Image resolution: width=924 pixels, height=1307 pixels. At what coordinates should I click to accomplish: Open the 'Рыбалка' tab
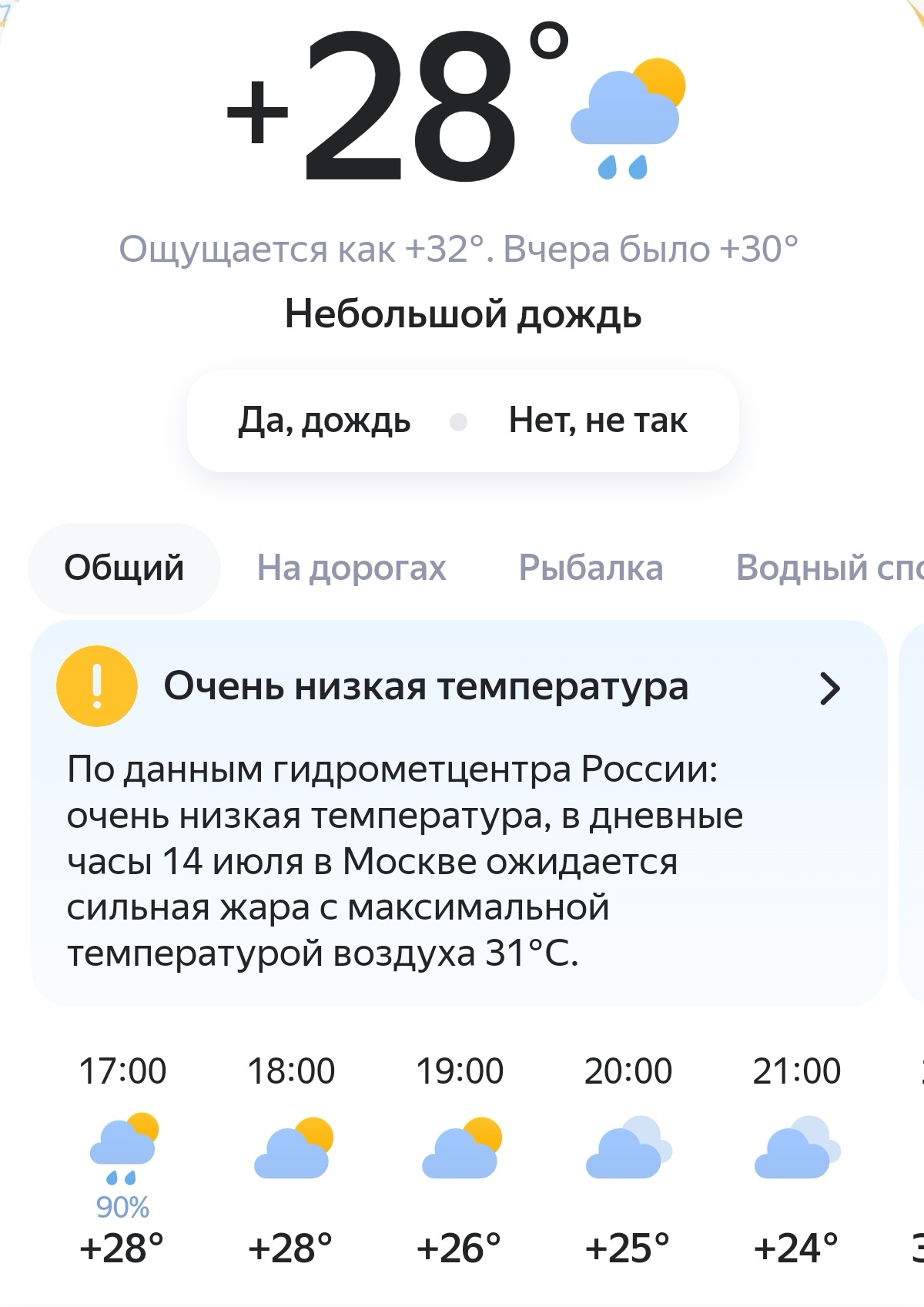[x=591, y=568]
